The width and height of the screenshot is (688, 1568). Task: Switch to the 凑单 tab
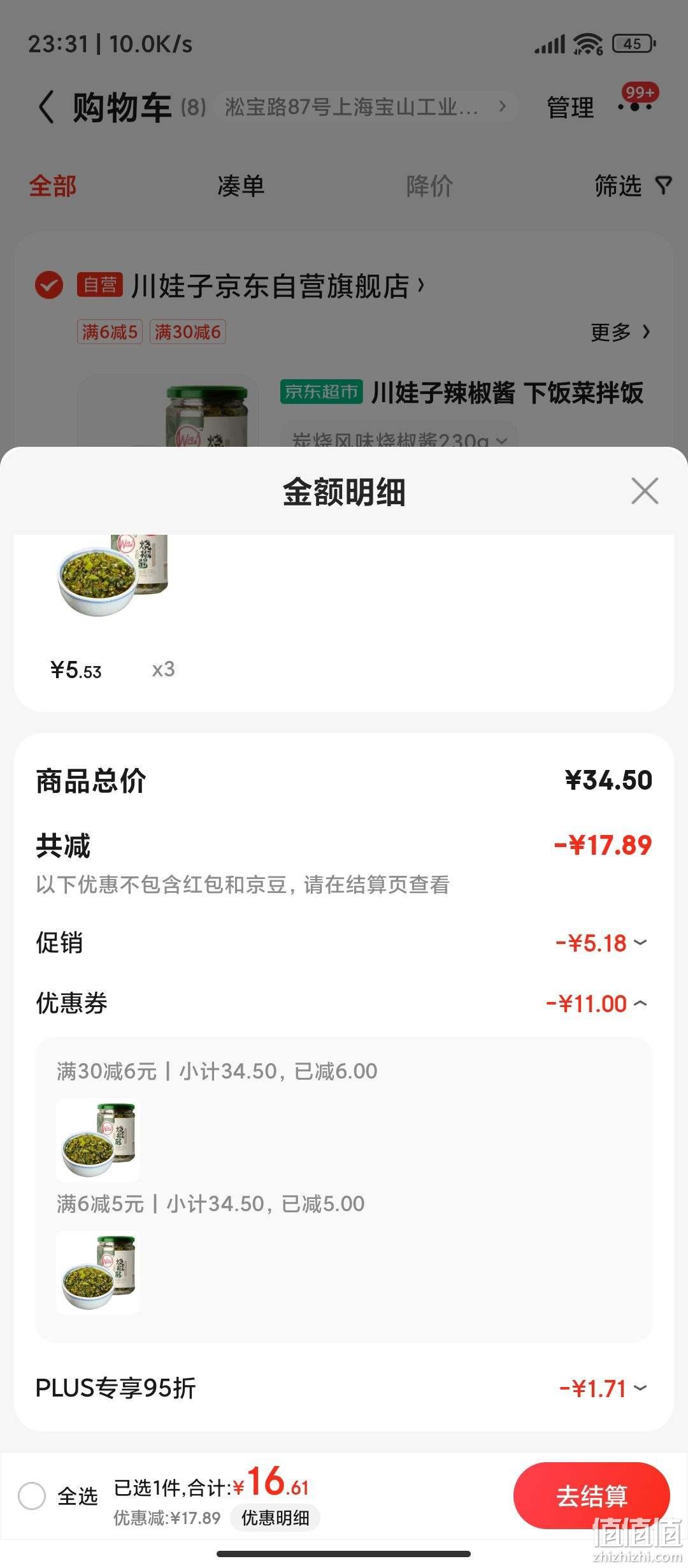(x=241, y=186)
